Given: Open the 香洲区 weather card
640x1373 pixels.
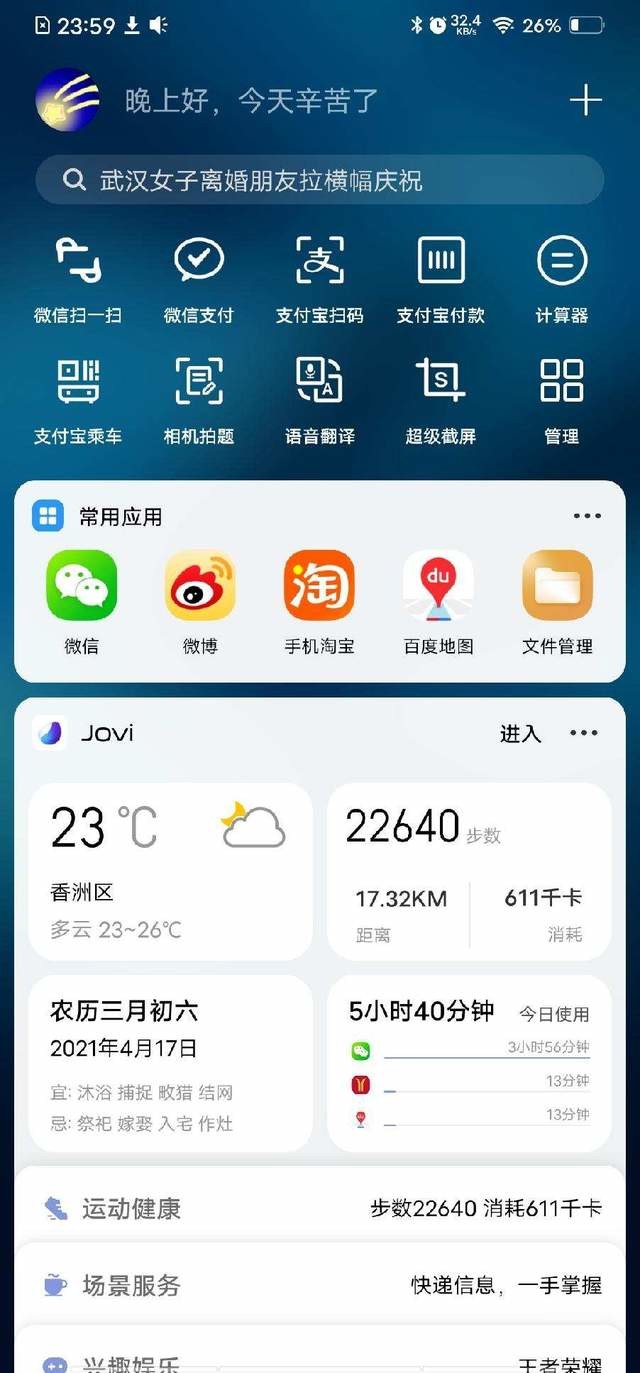Looking at the screenshot, I should 170,872.
